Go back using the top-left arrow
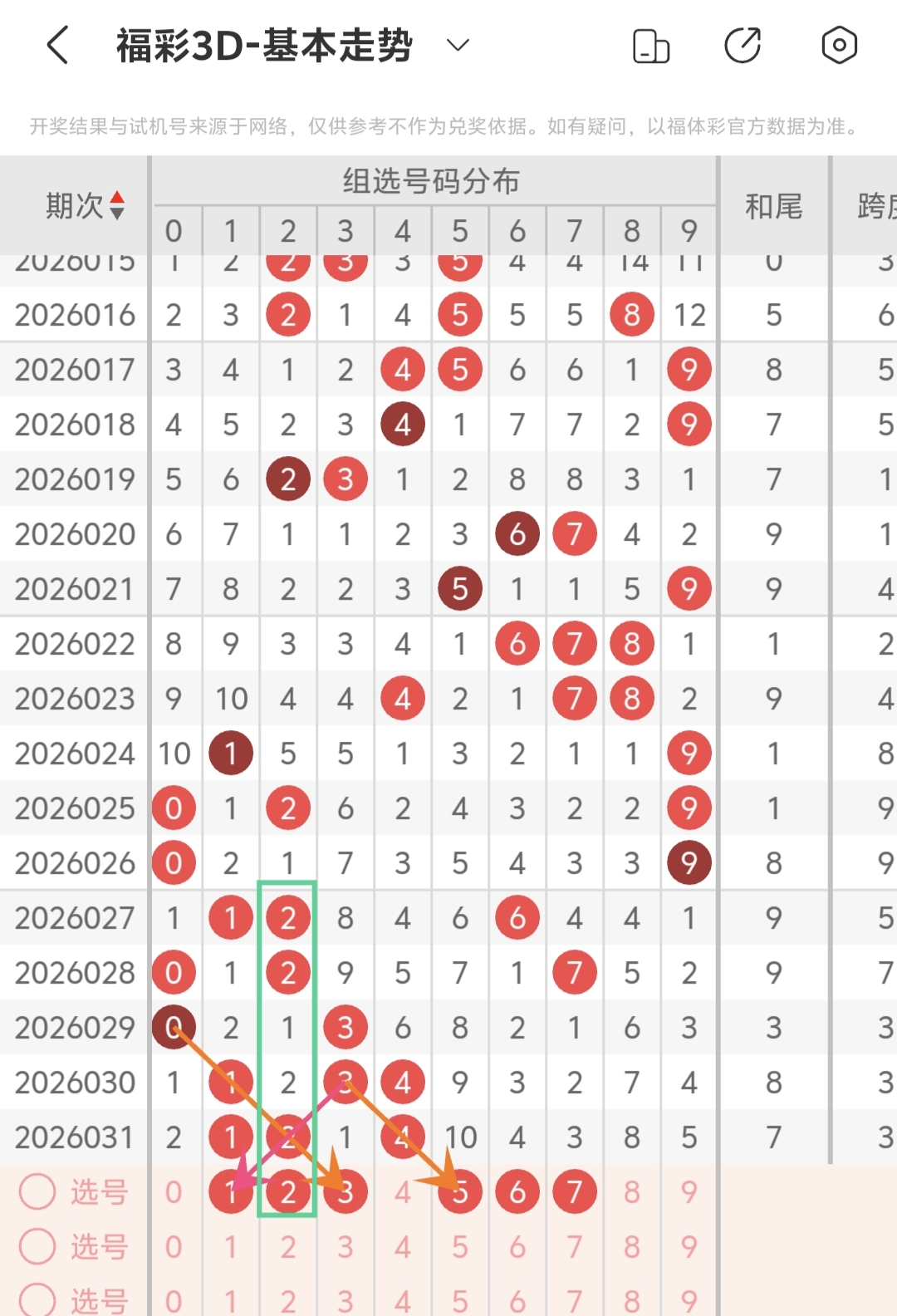 pos(58,45)
